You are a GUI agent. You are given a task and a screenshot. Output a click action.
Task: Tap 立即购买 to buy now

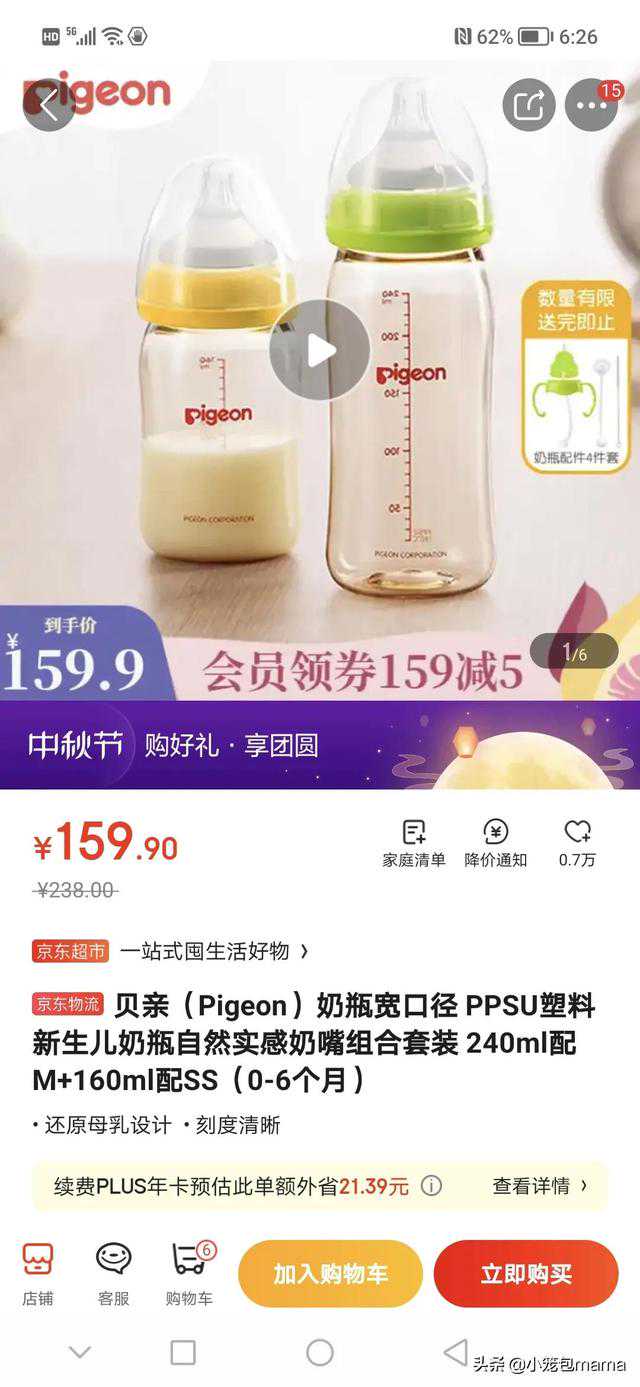pyautogui.click(x=526, y=1274)
